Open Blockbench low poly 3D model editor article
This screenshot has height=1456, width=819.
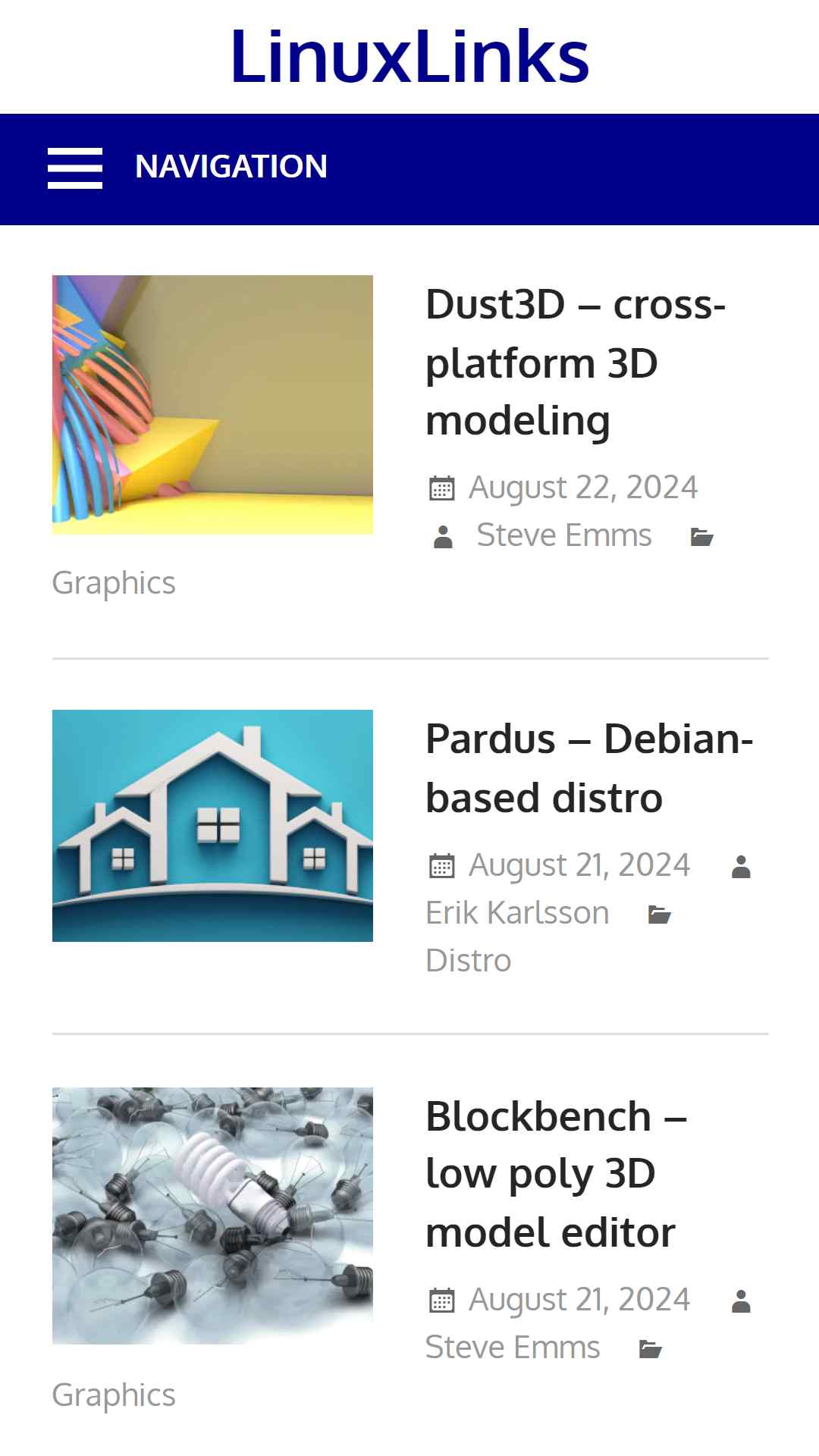click(x=555, y=1174)
